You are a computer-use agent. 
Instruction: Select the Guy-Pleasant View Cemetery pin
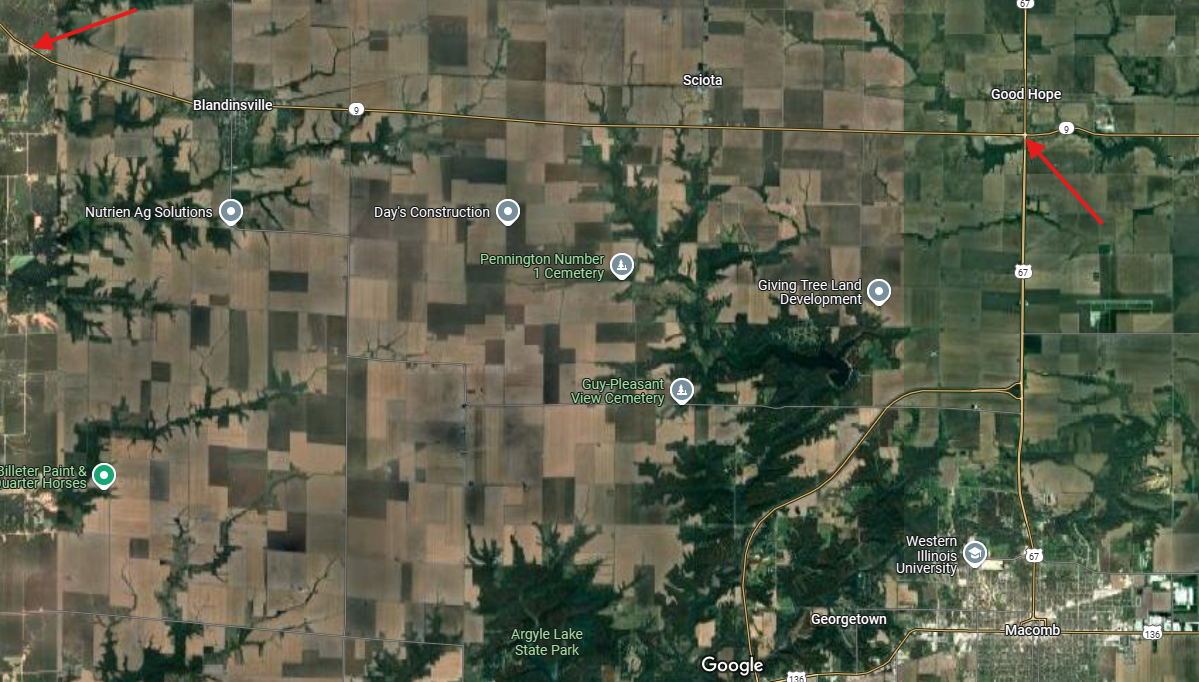(x=681, y=390)
